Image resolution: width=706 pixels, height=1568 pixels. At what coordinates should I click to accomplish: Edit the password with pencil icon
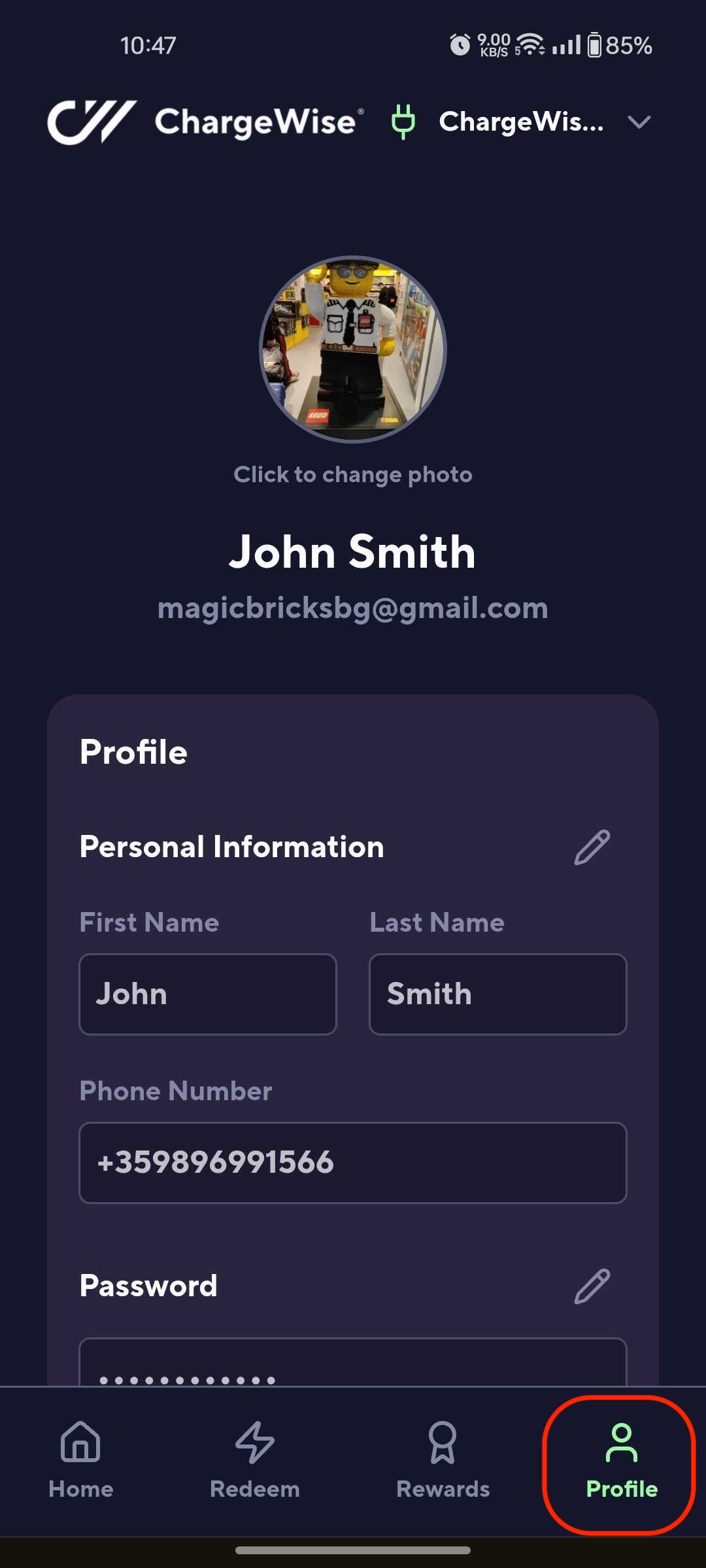[x=592, y=1286]
